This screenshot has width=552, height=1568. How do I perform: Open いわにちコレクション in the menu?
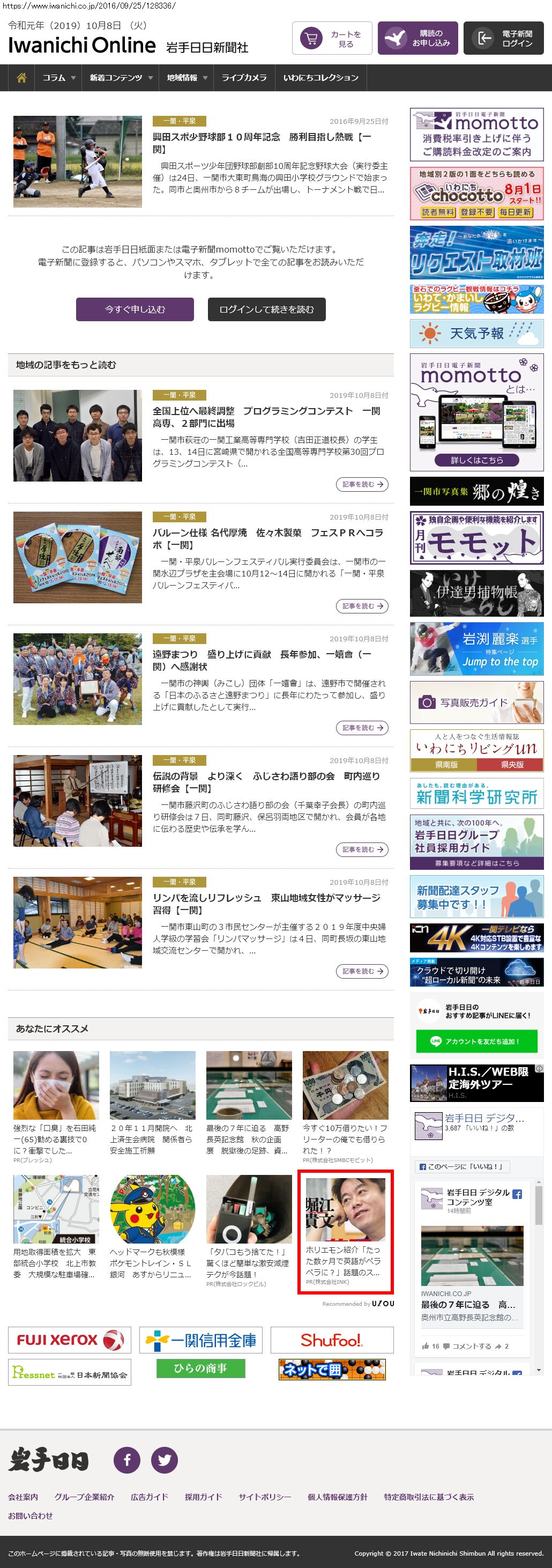click(x=320, y=78)
